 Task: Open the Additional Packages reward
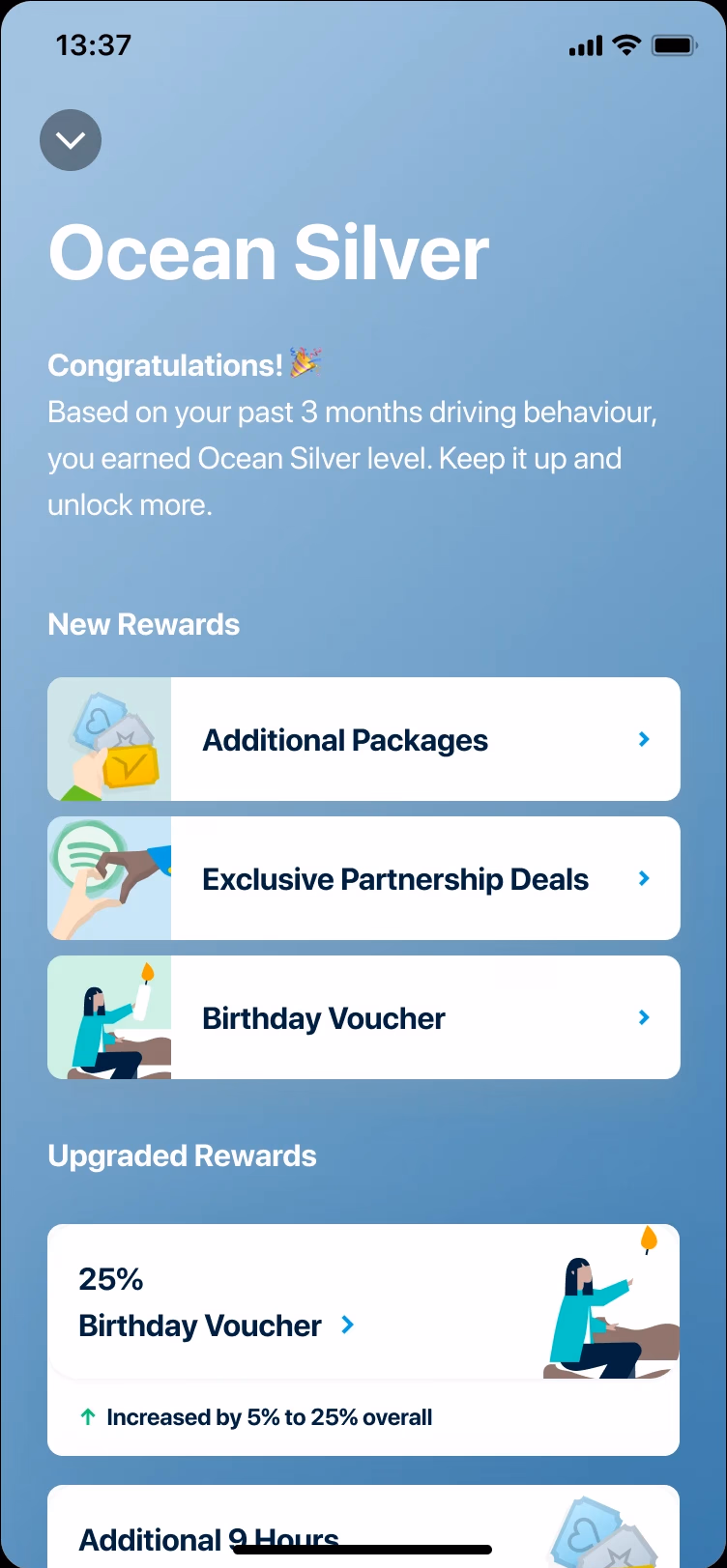coord(363,739)
